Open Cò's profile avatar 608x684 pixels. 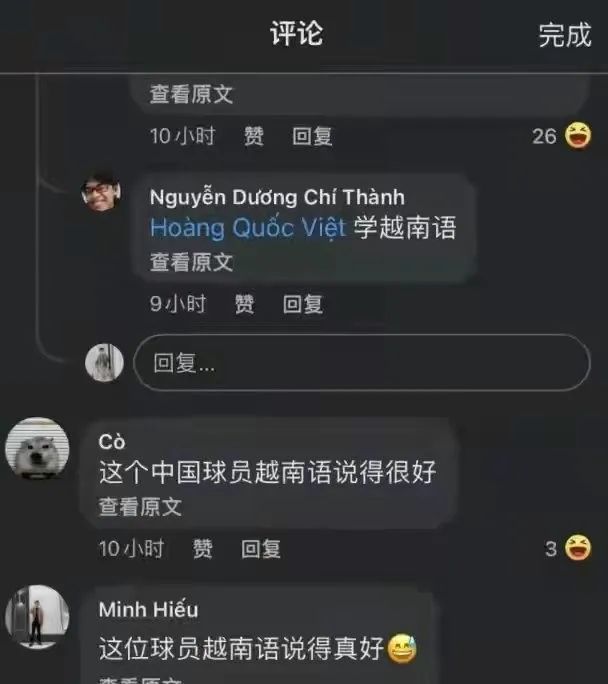(x=38, y=448)
